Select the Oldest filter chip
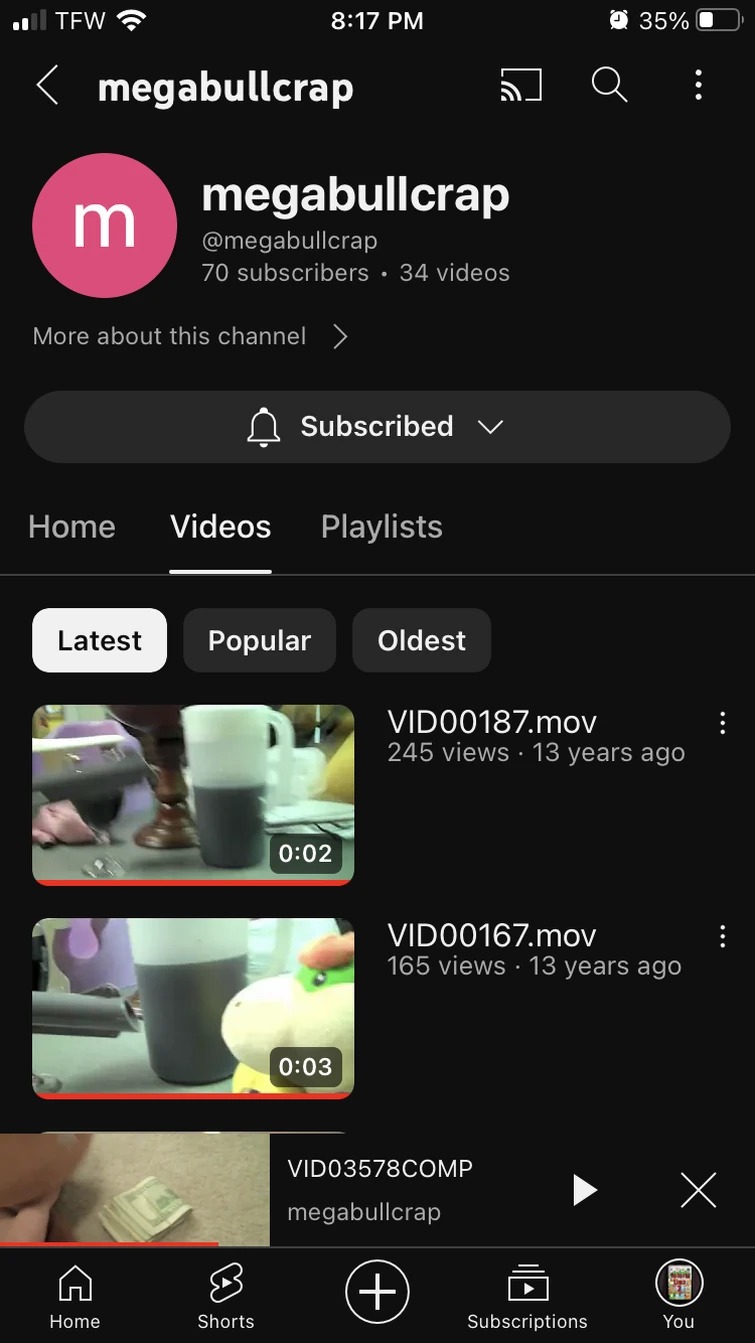The image size is (755, 1343). (x=421, y=640)
